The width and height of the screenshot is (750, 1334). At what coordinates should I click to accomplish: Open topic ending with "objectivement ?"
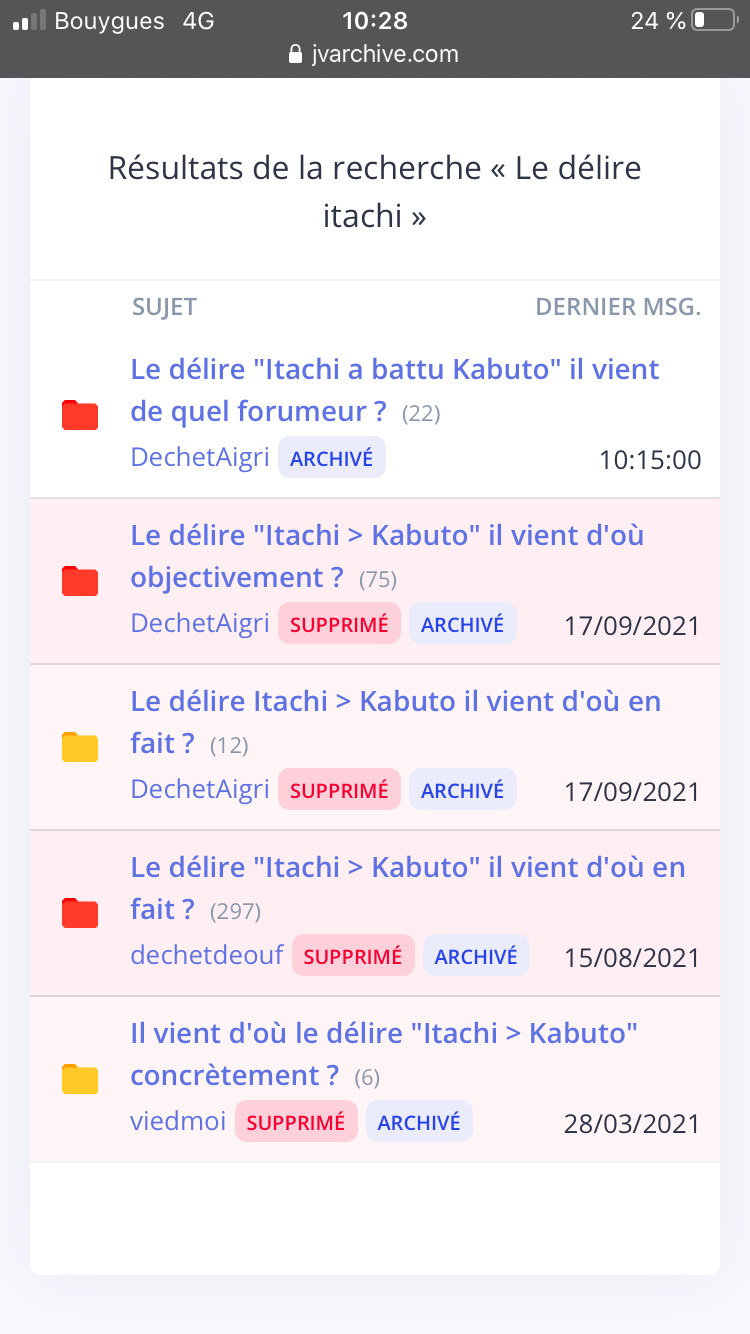point(387,556)
